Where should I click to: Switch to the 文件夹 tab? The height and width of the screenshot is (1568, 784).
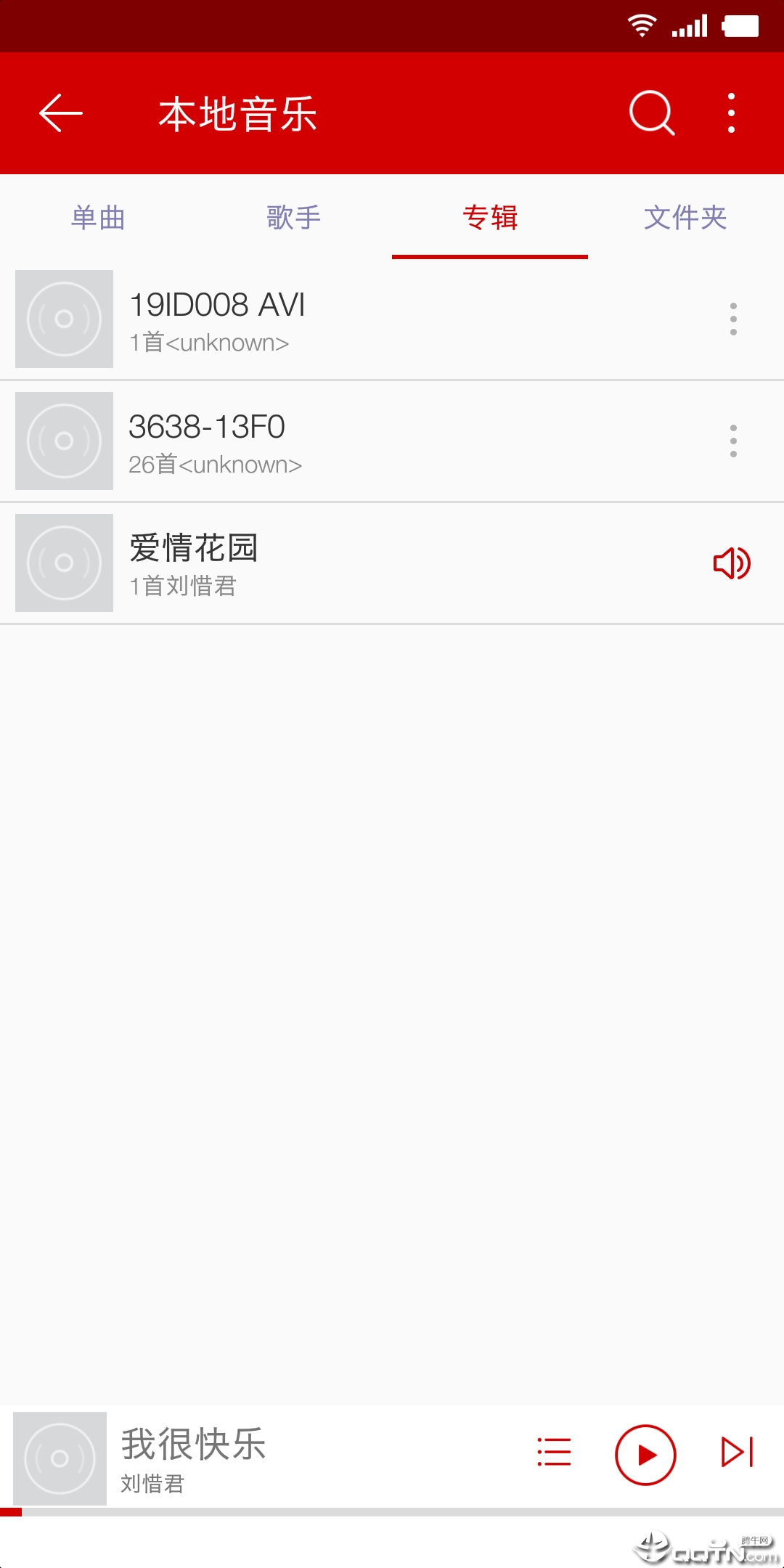[685, 218]
